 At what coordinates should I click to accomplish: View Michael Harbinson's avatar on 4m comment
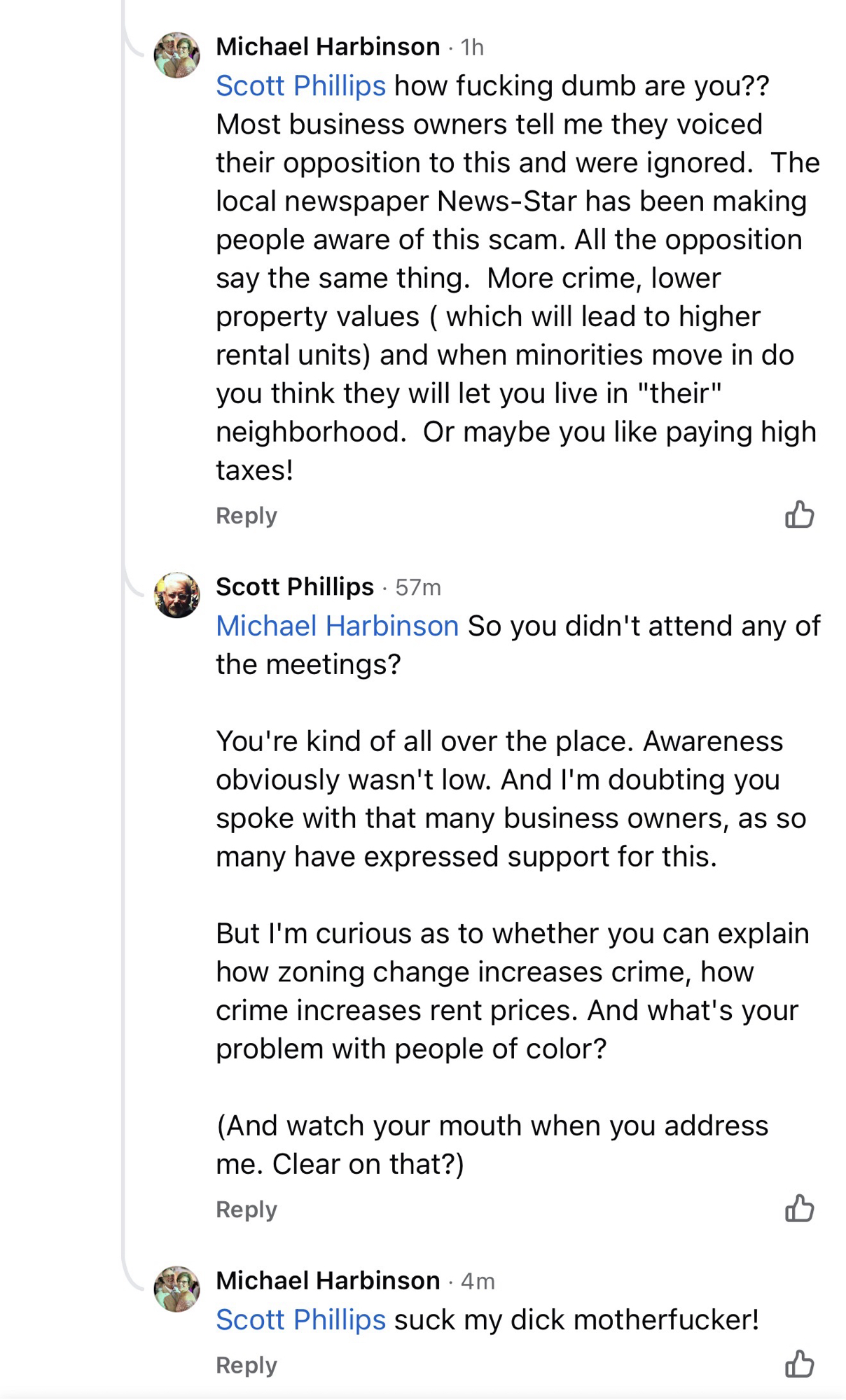coord(176,1289)
